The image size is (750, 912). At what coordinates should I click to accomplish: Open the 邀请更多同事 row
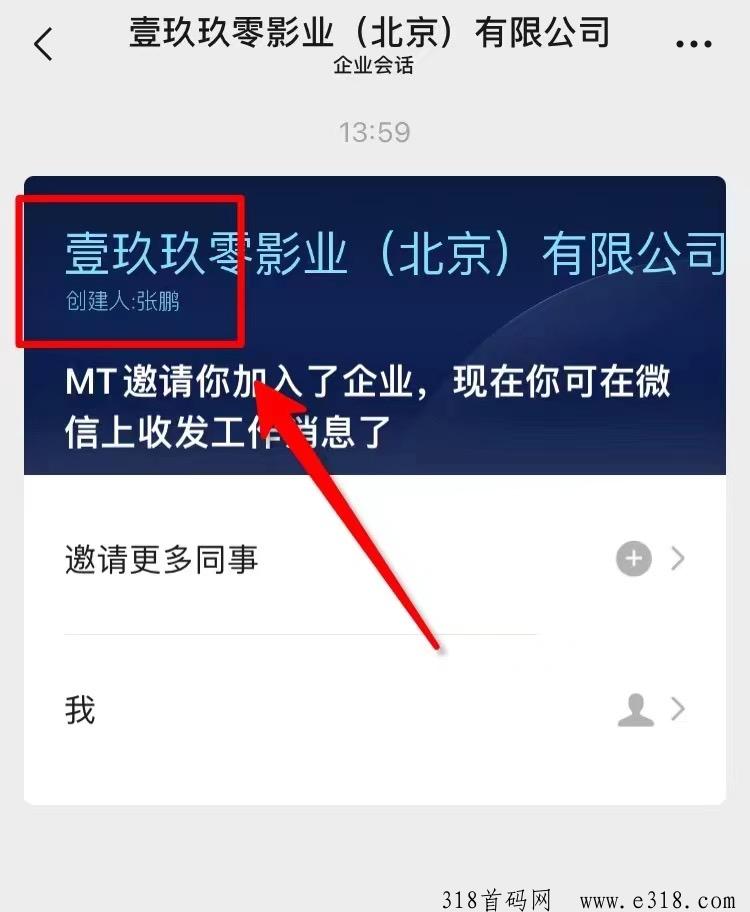tap(374, 559)
